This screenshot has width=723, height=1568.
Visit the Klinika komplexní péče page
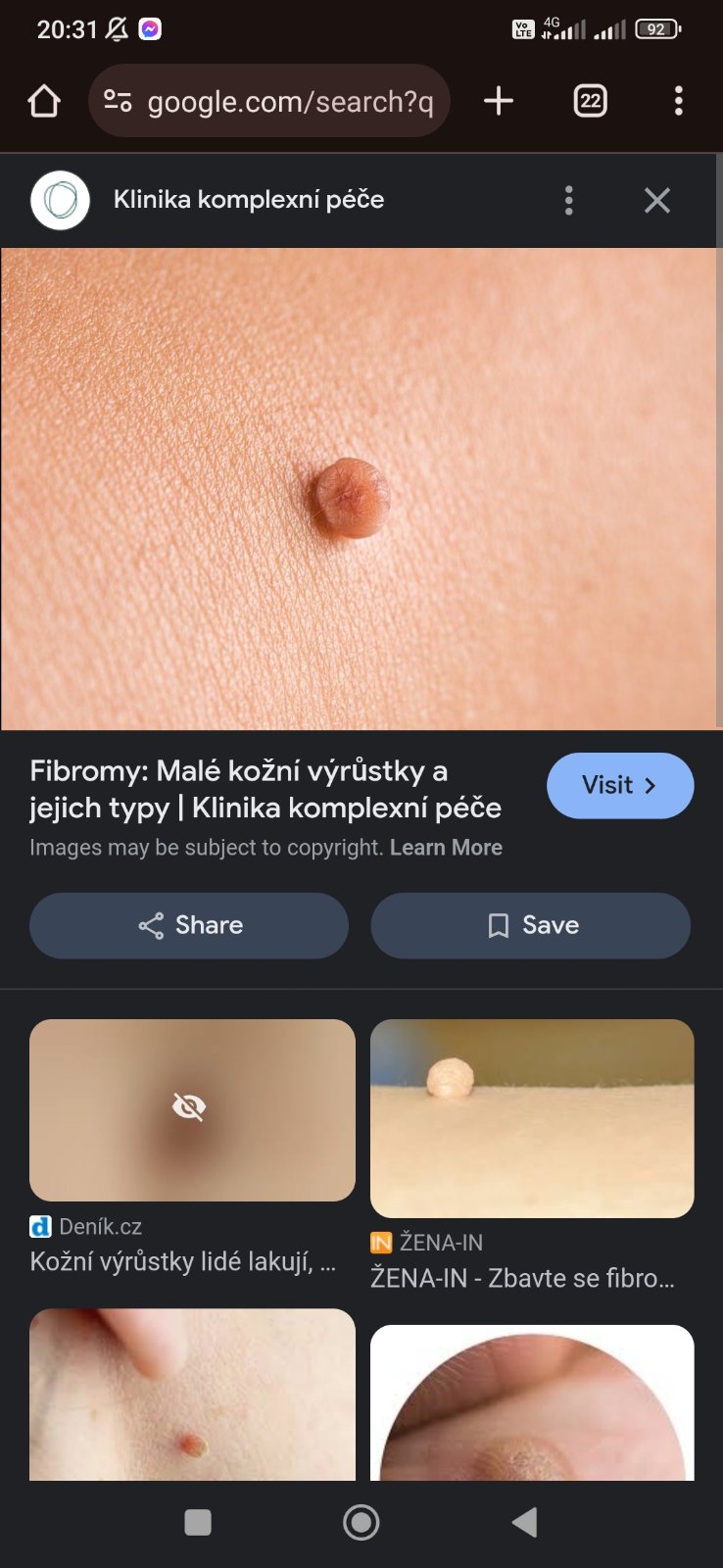click(619, 785)
